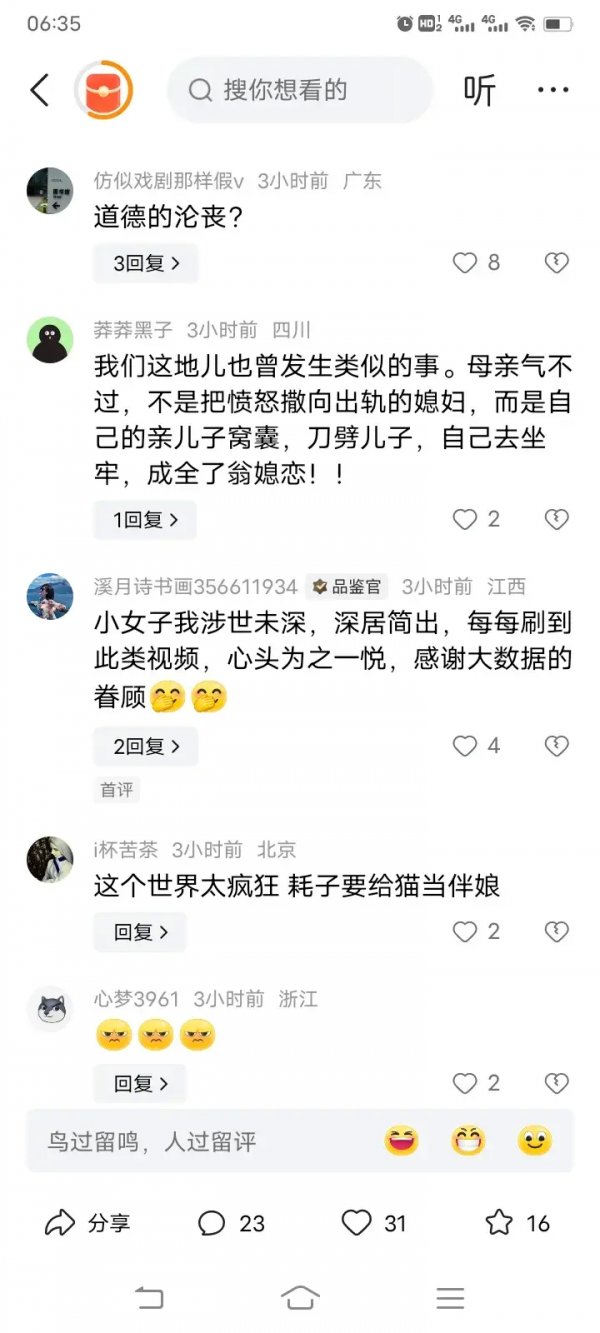Dislike 心梦3961's comment
Viewport: 600px width, 1333px height.
[x=556, y=1083]
